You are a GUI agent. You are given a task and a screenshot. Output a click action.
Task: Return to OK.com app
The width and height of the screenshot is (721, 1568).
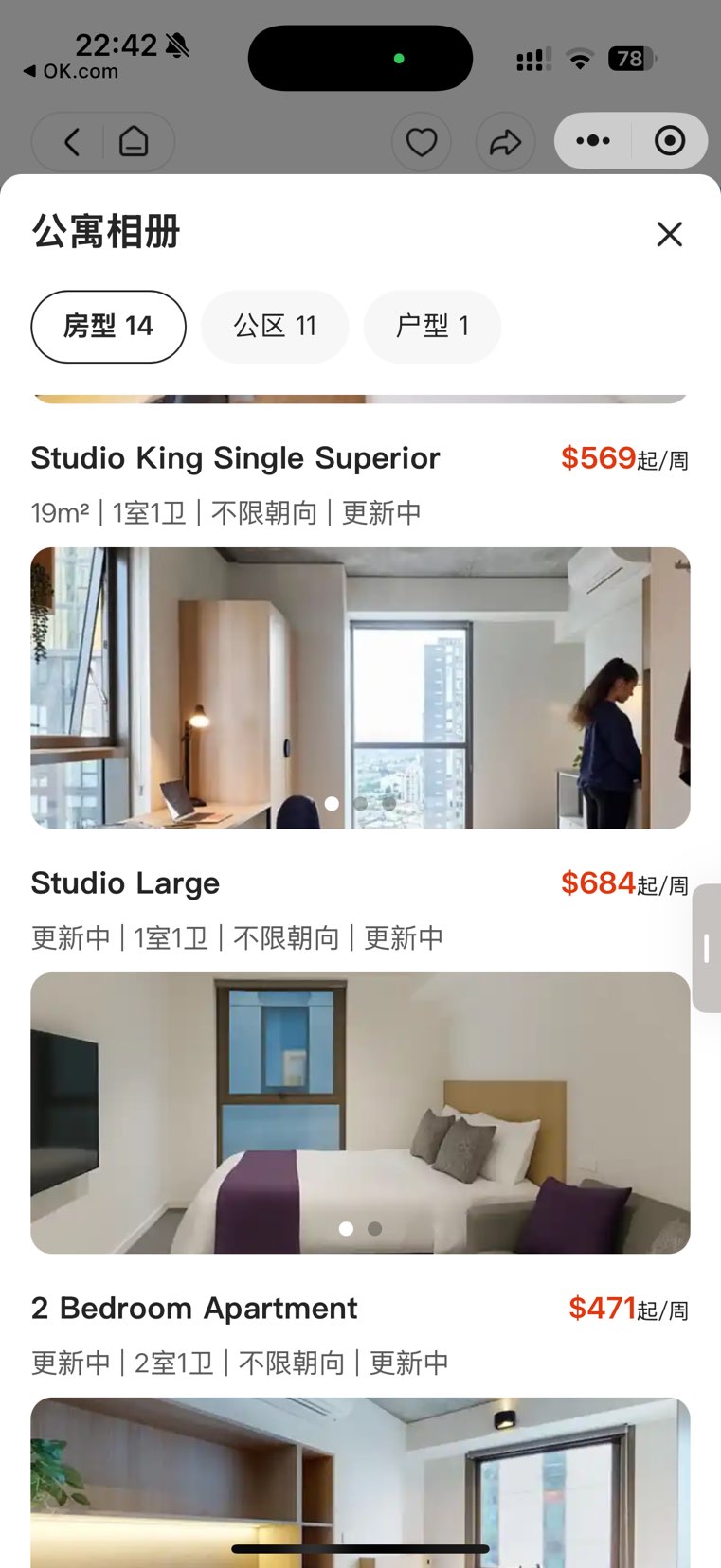[71, 71]
